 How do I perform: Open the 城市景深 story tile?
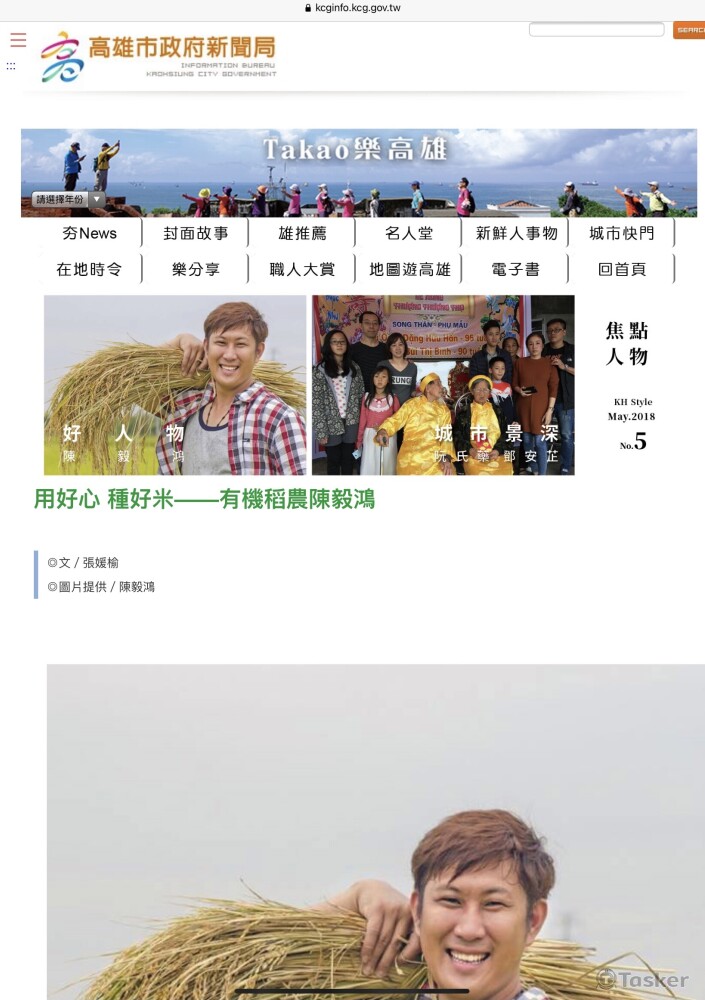[443, 385]
